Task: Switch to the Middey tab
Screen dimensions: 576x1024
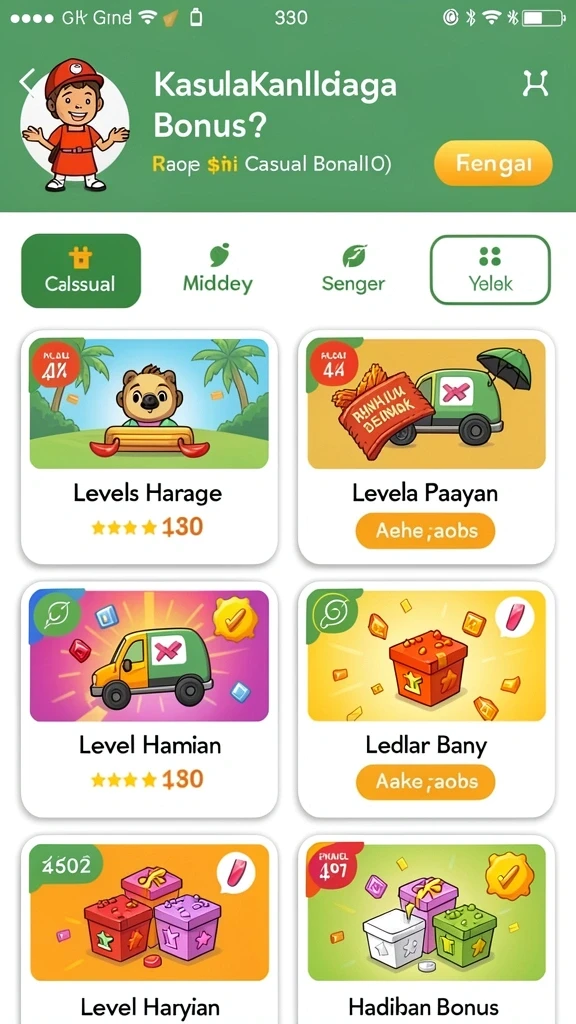Action: [217, 270]
